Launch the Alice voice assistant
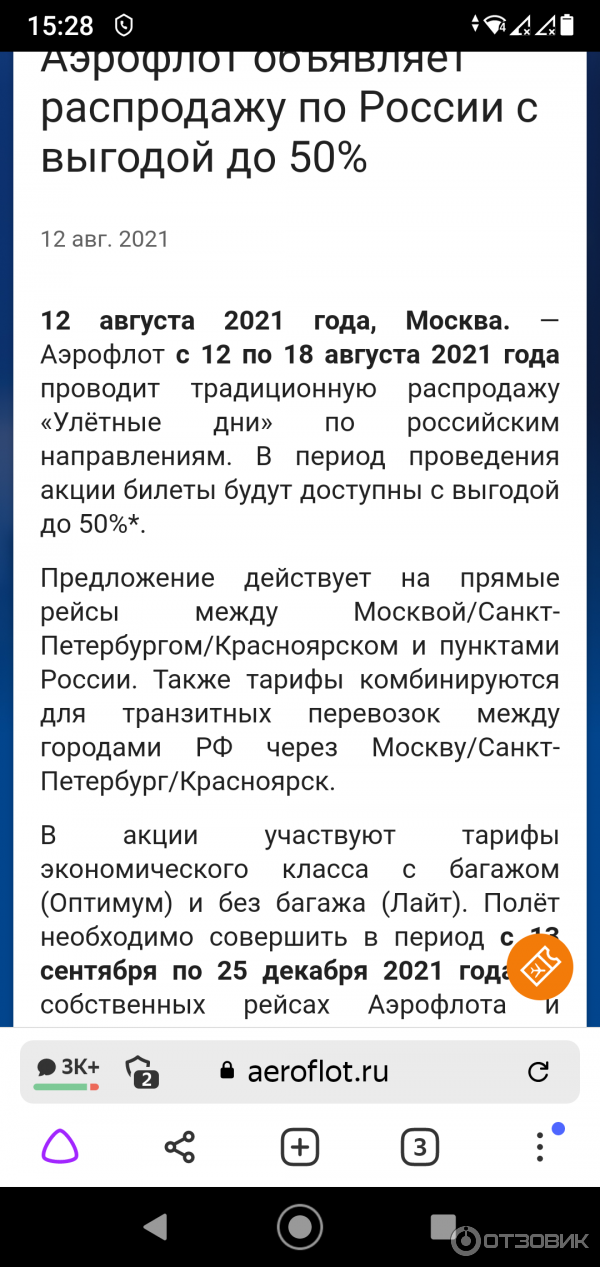 [60, 1146]
